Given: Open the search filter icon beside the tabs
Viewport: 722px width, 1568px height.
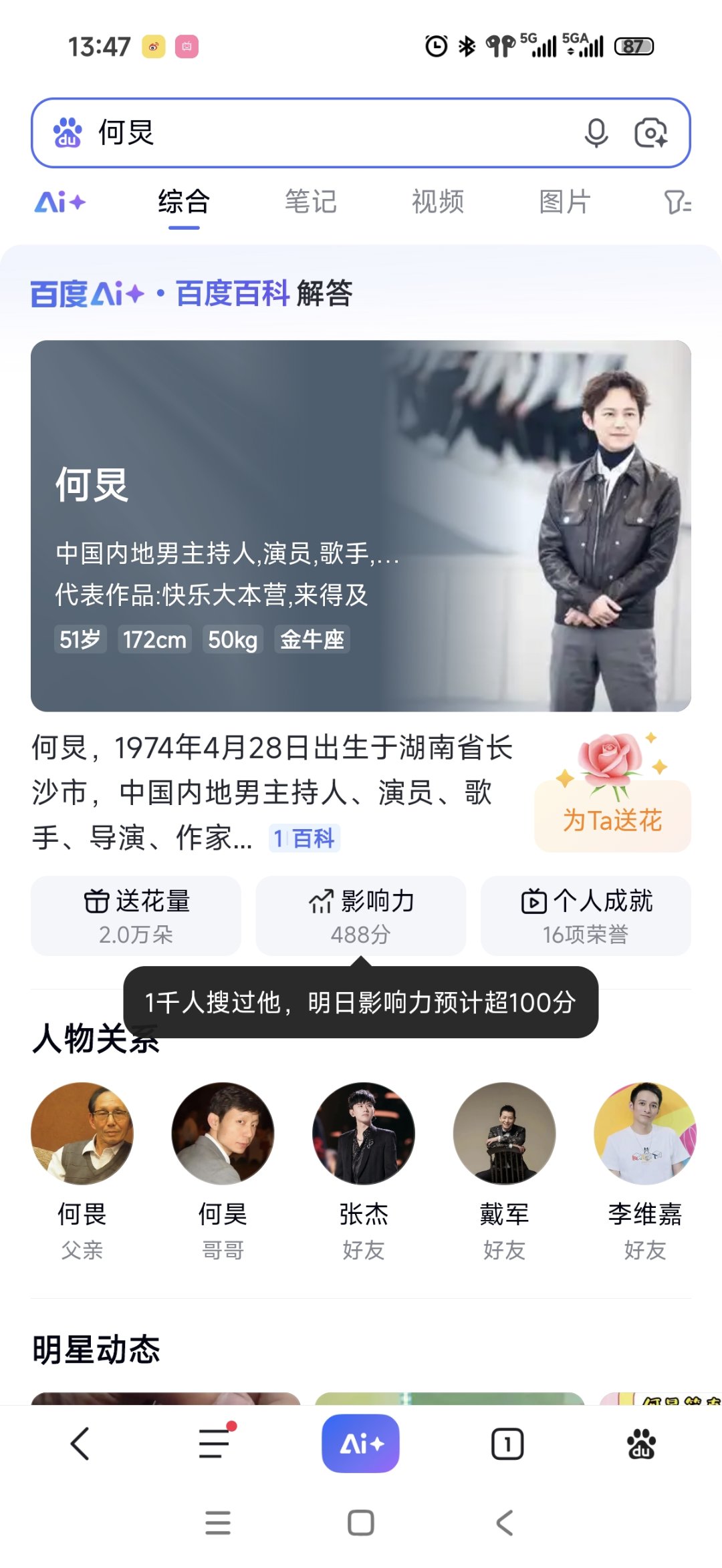Looking at the screenshot, I should 676,202.
